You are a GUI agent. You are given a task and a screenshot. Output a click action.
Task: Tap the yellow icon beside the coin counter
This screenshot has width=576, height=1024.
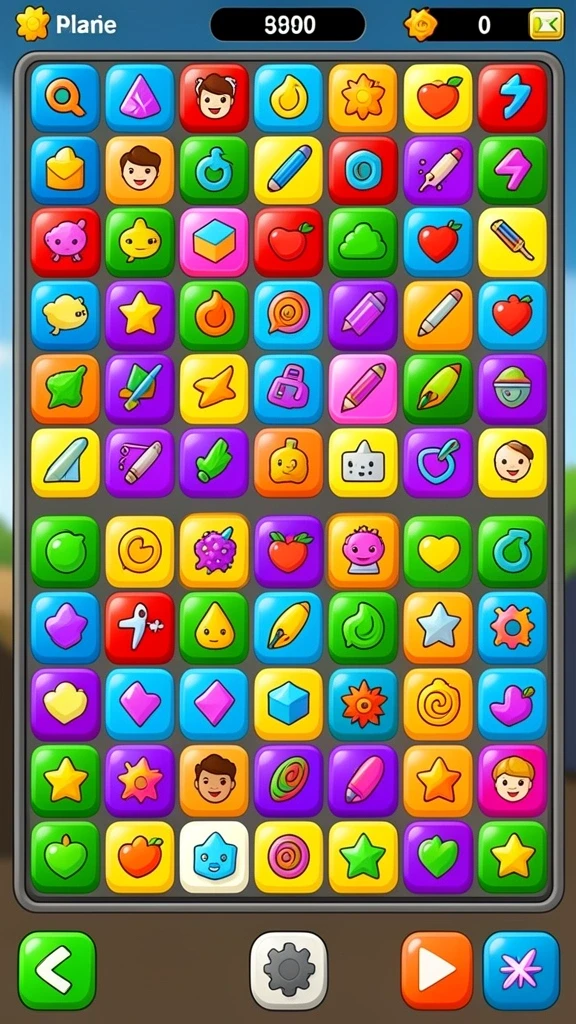pos(546,25)
